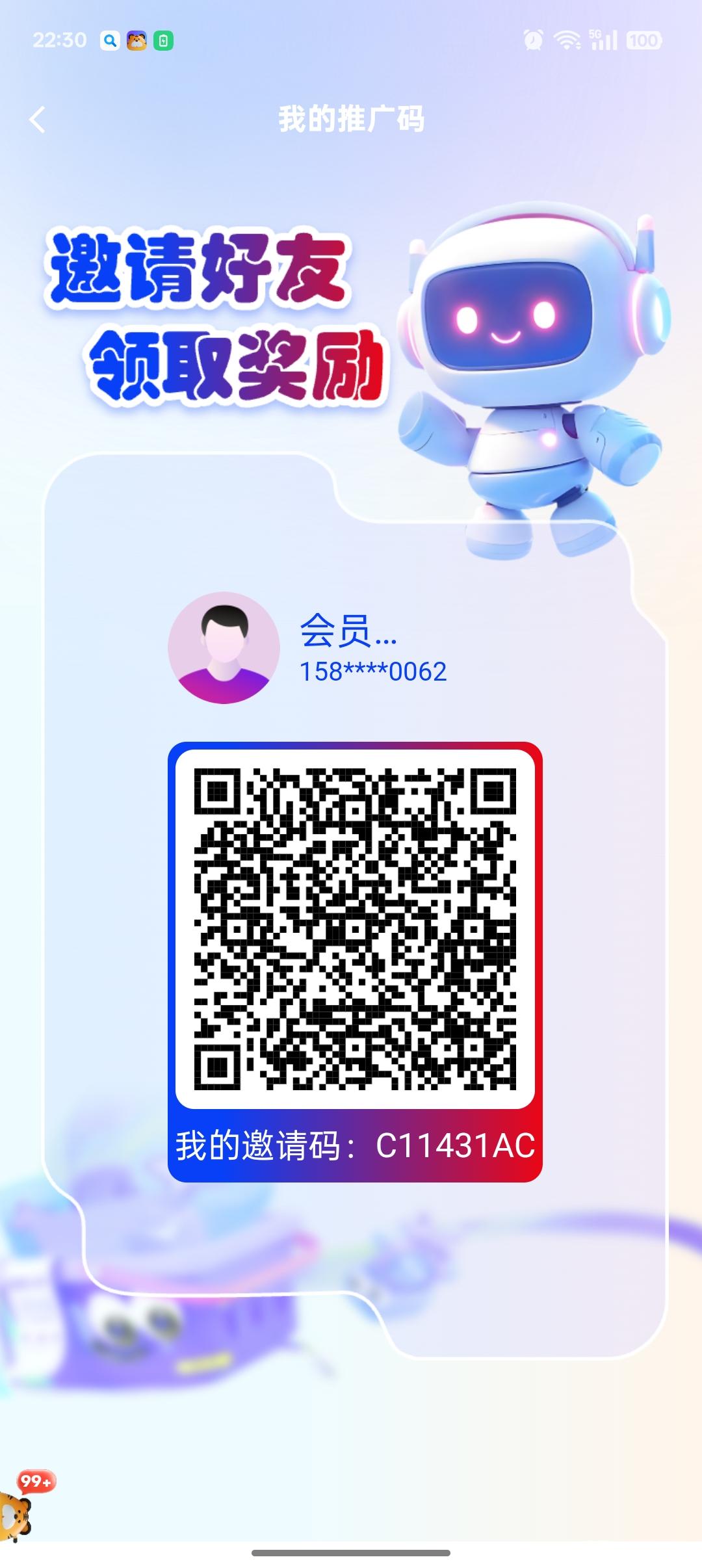Go back from the promo code page

tap(38, 120)
